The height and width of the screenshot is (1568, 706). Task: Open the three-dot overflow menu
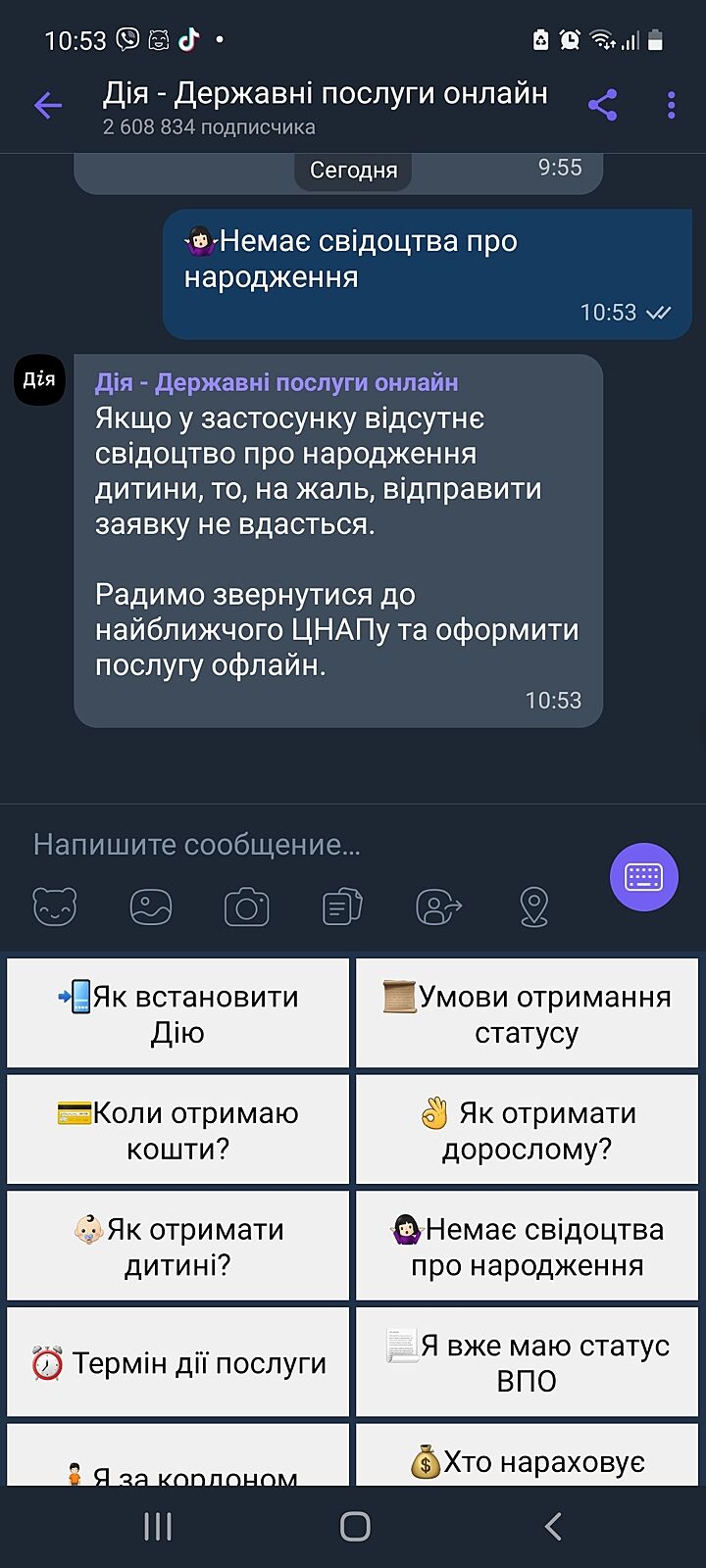click(671, 105)
